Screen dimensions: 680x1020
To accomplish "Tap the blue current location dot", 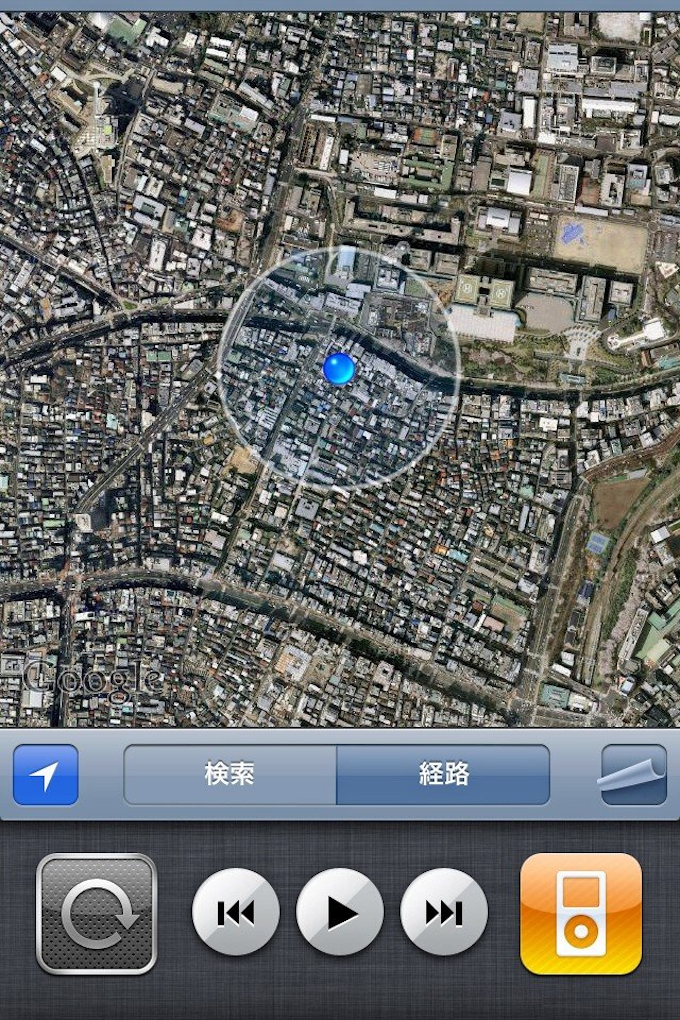I will click(339, 368).
